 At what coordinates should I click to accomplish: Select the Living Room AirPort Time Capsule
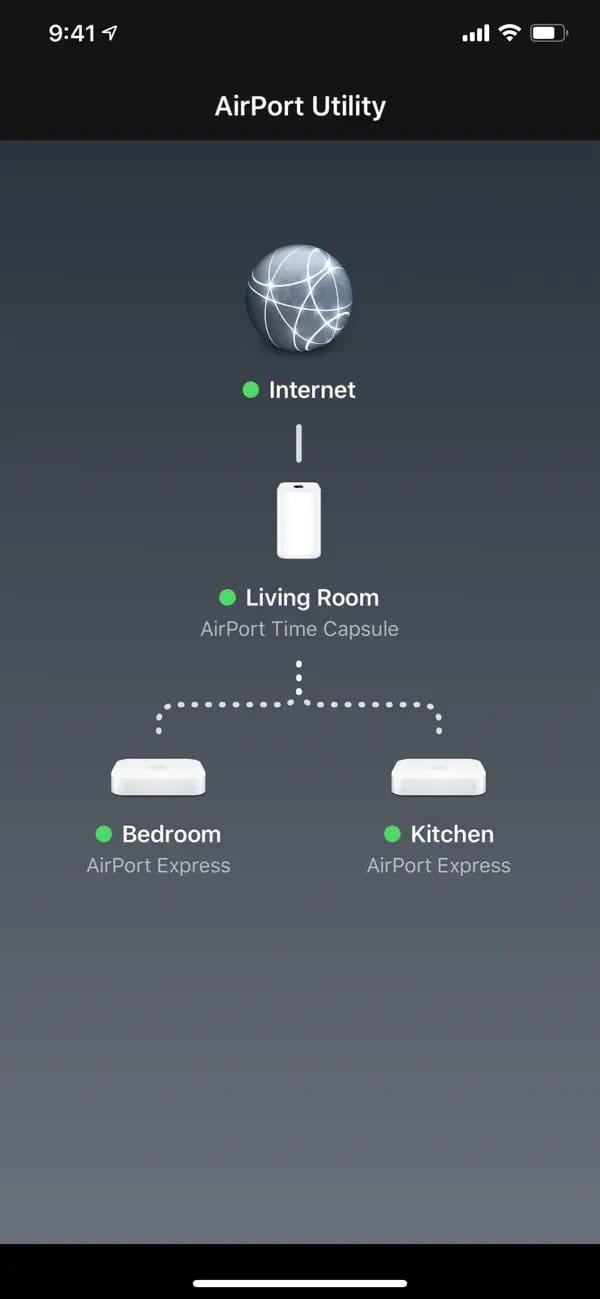coord(299,520)
